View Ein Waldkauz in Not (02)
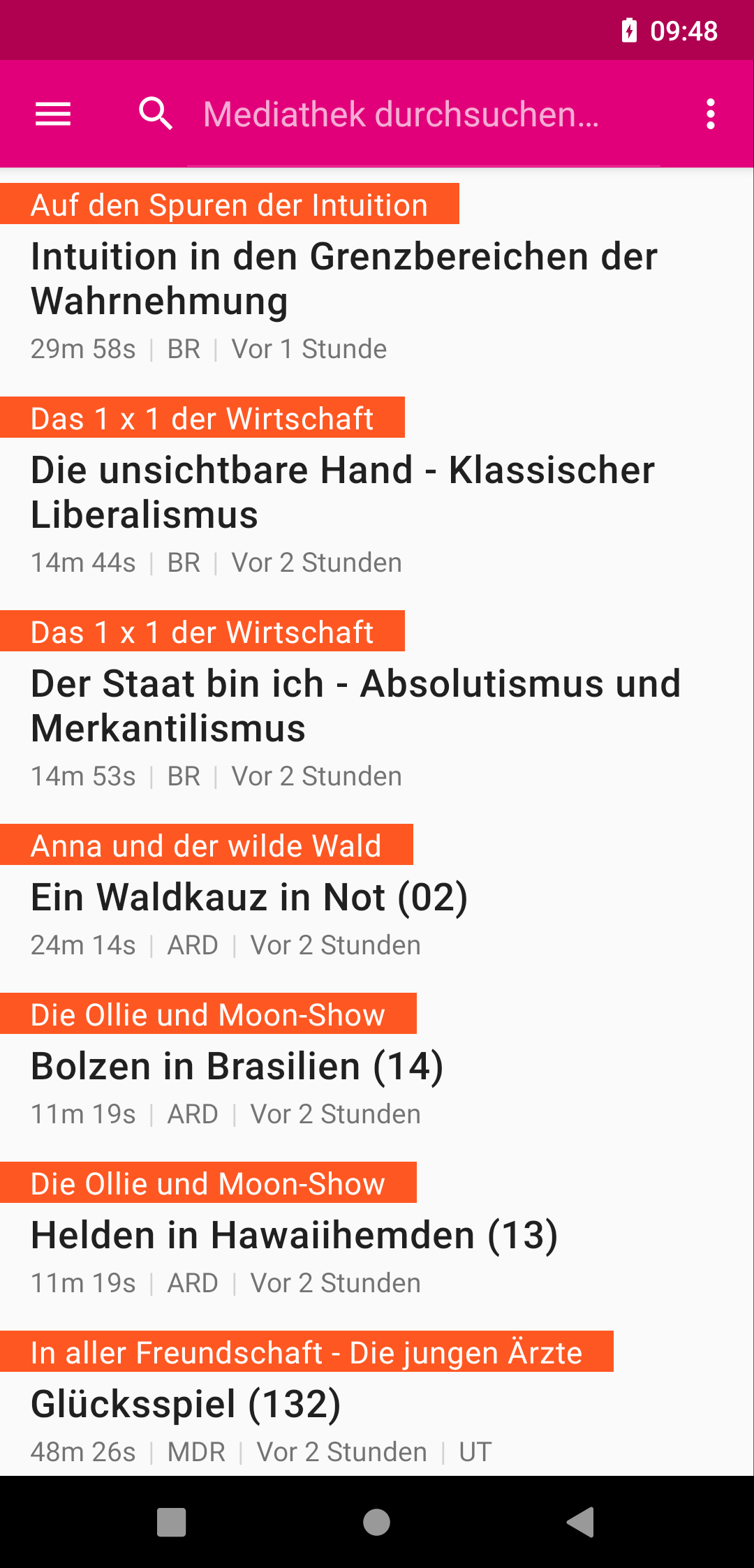The height and width of the screenshot is (1568, 754). (249, 897)
